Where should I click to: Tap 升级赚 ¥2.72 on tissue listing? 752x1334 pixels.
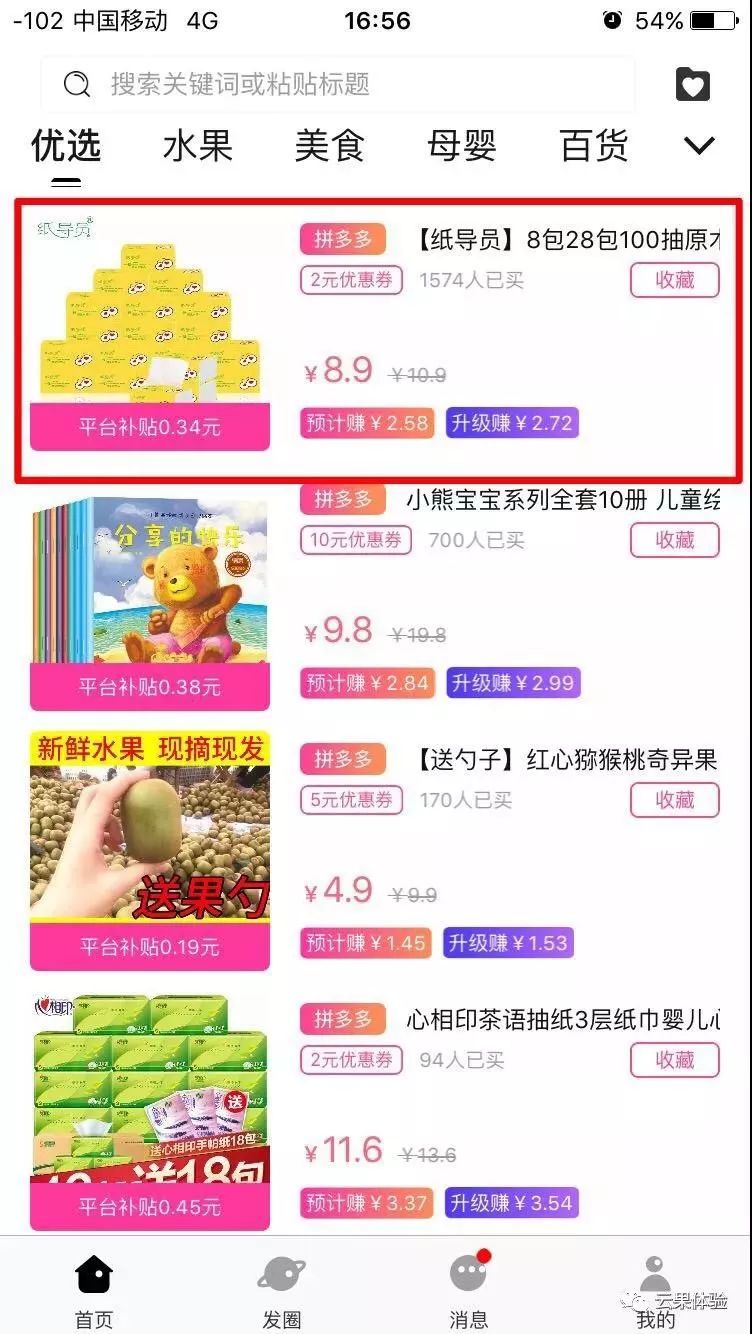pos(512,423)
